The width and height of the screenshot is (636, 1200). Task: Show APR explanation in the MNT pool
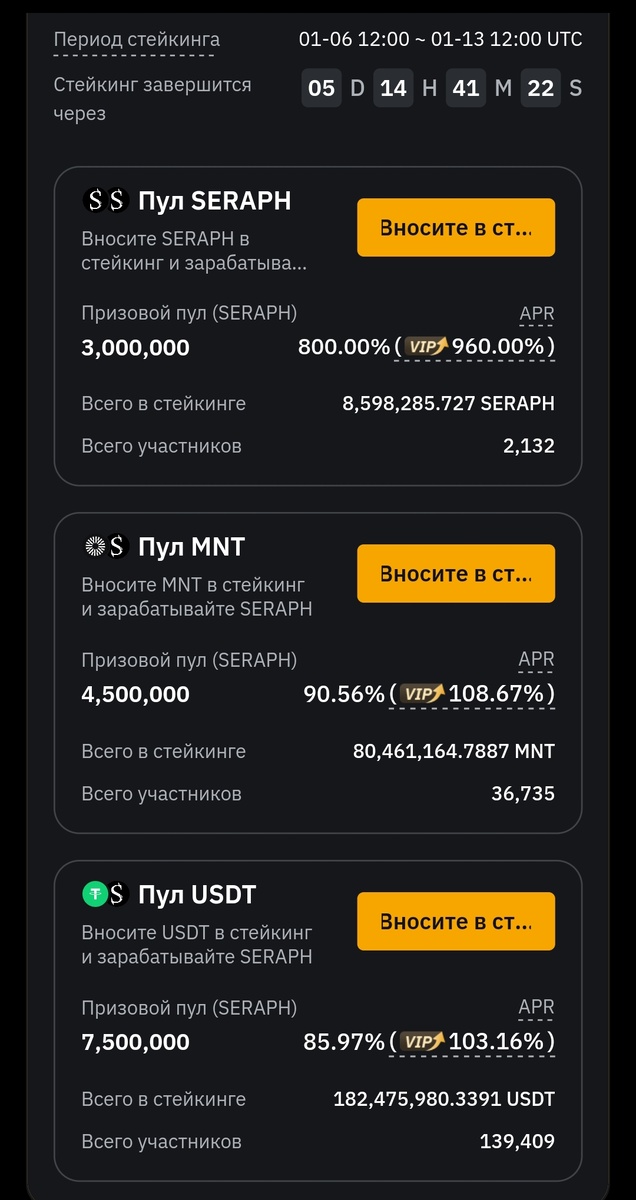pyautogui.click(x=536, y=660)
